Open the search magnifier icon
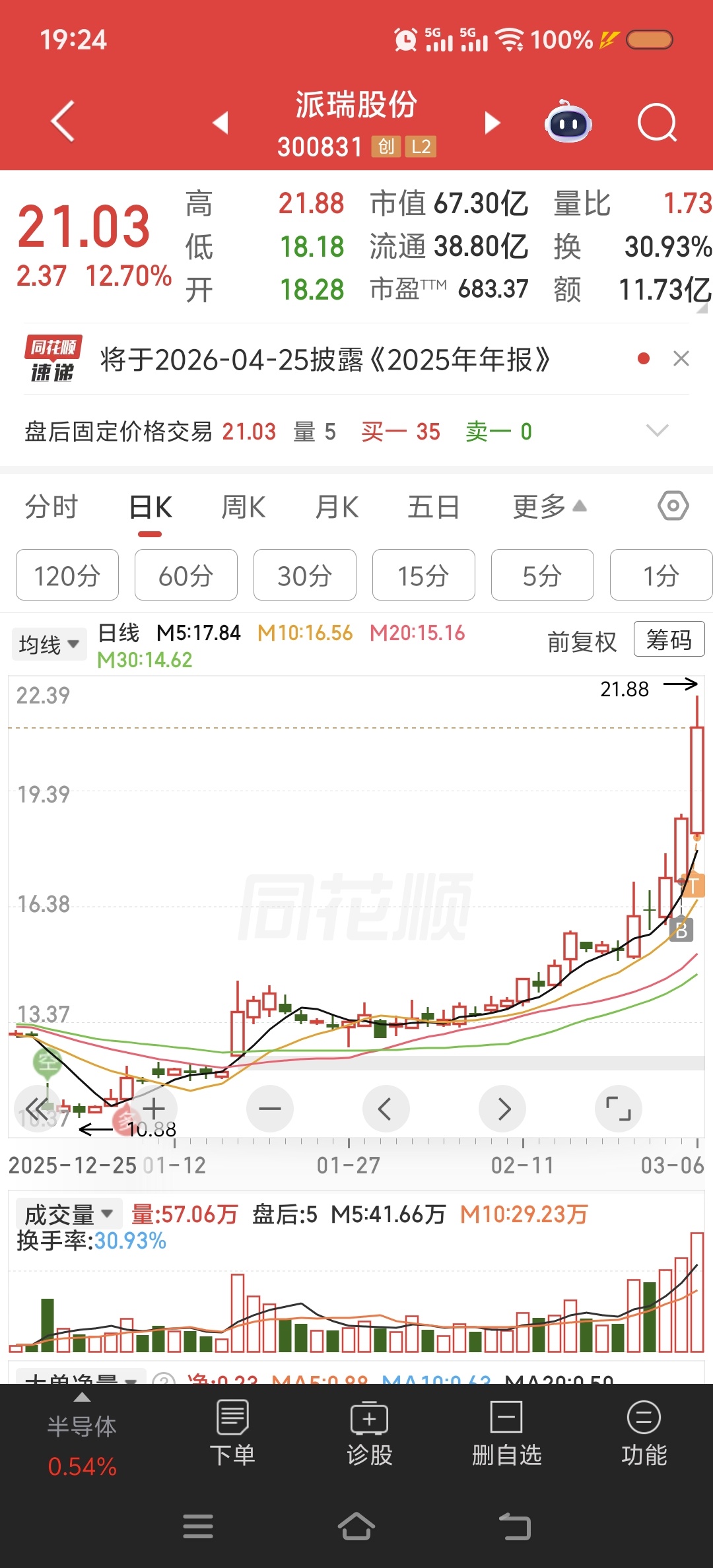The height and width of the screenshot is (1568, 713). pyautogui.click(x=657, y=123)
